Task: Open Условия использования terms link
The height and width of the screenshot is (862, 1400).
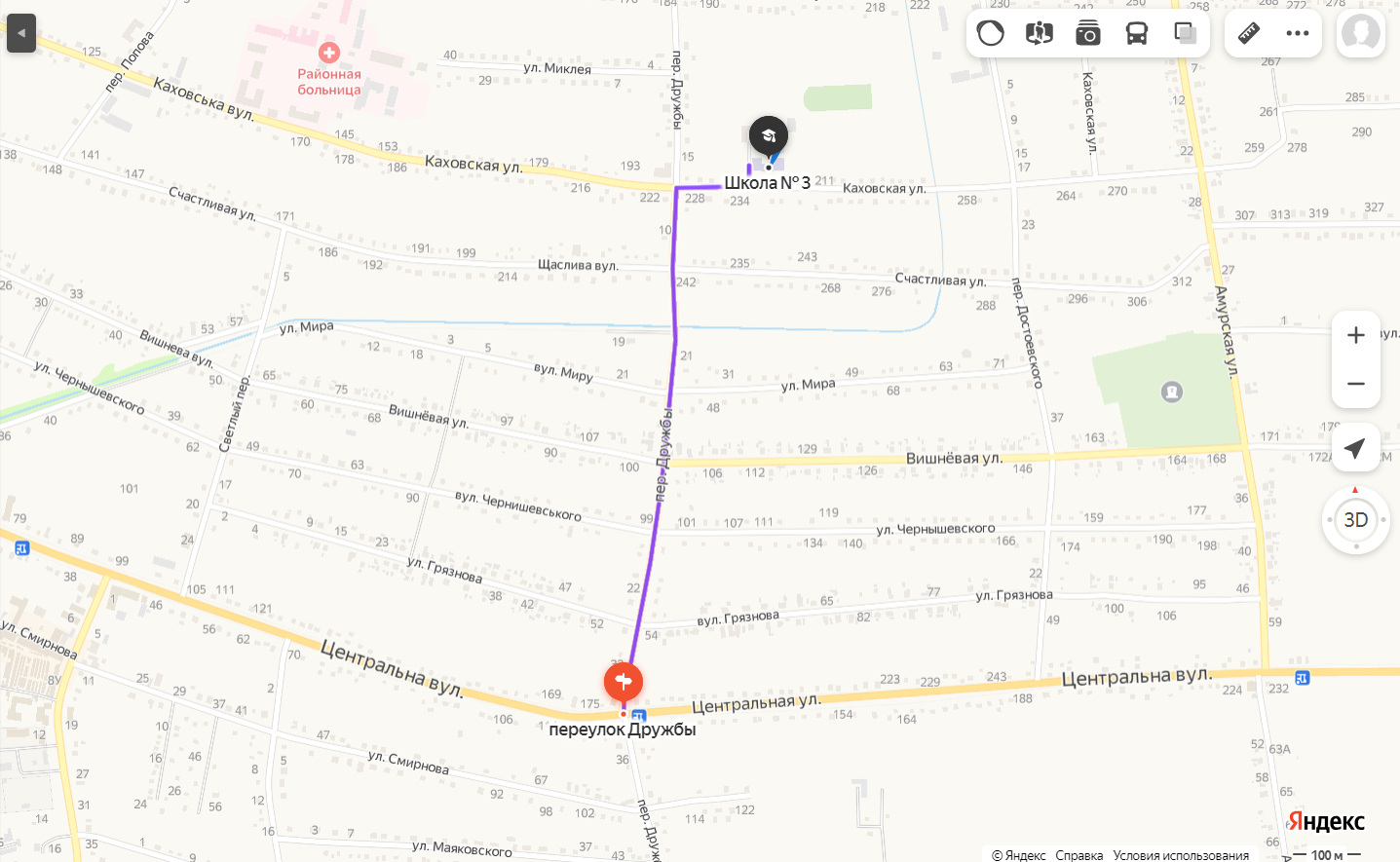Action: (x=1180, y=855)
